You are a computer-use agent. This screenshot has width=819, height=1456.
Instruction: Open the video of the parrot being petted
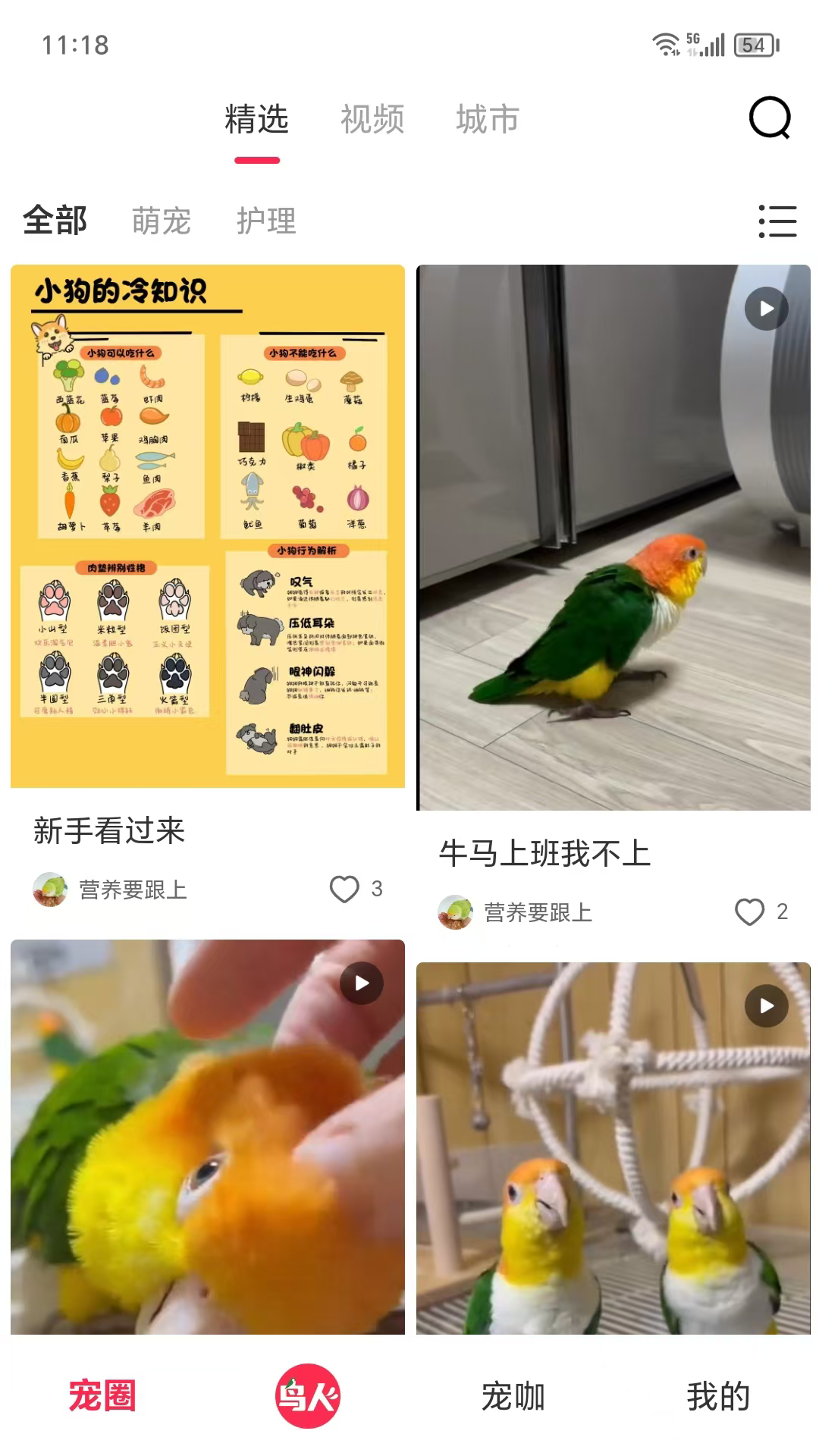(207, 1136)
